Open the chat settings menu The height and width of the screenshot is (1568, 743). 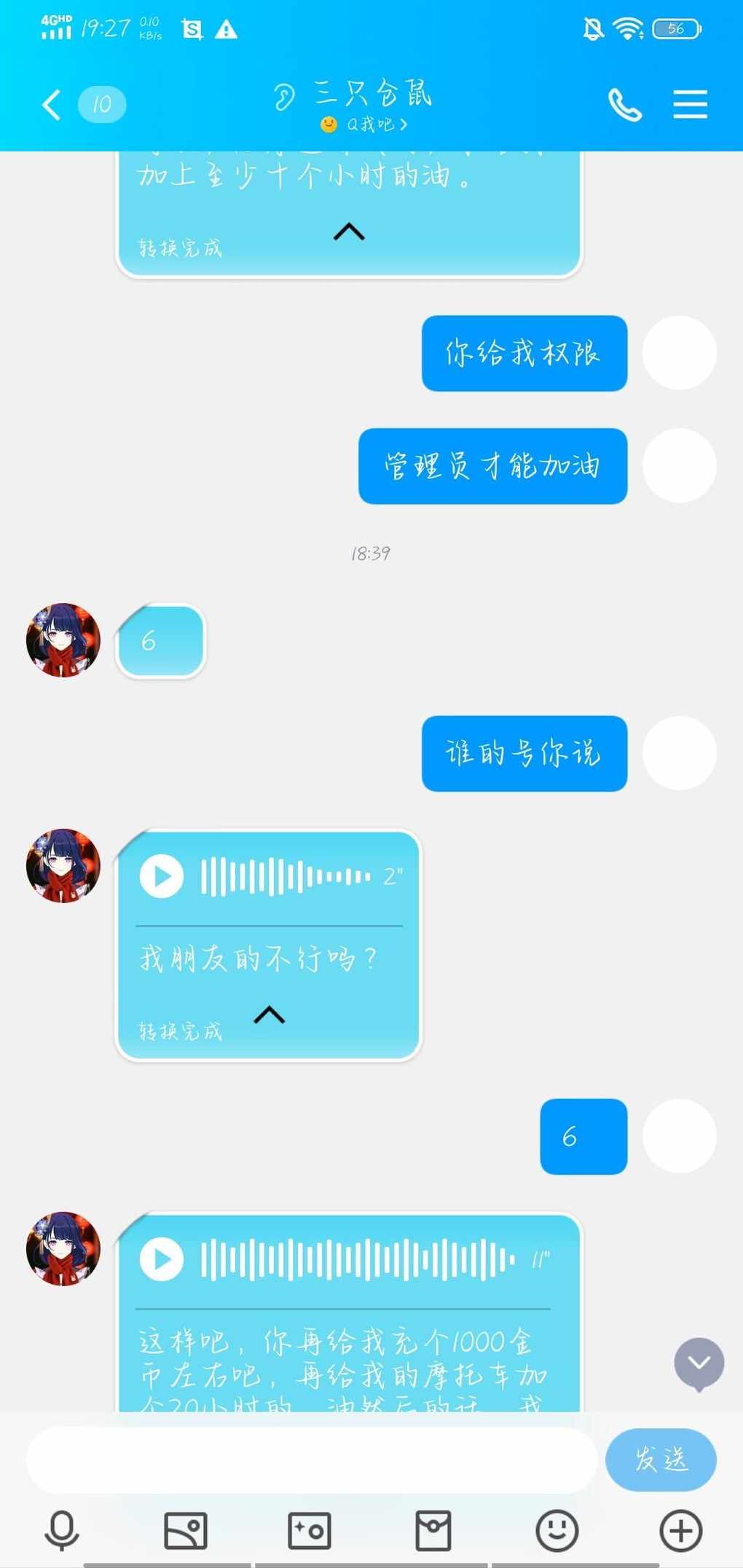tap(689, 105)
